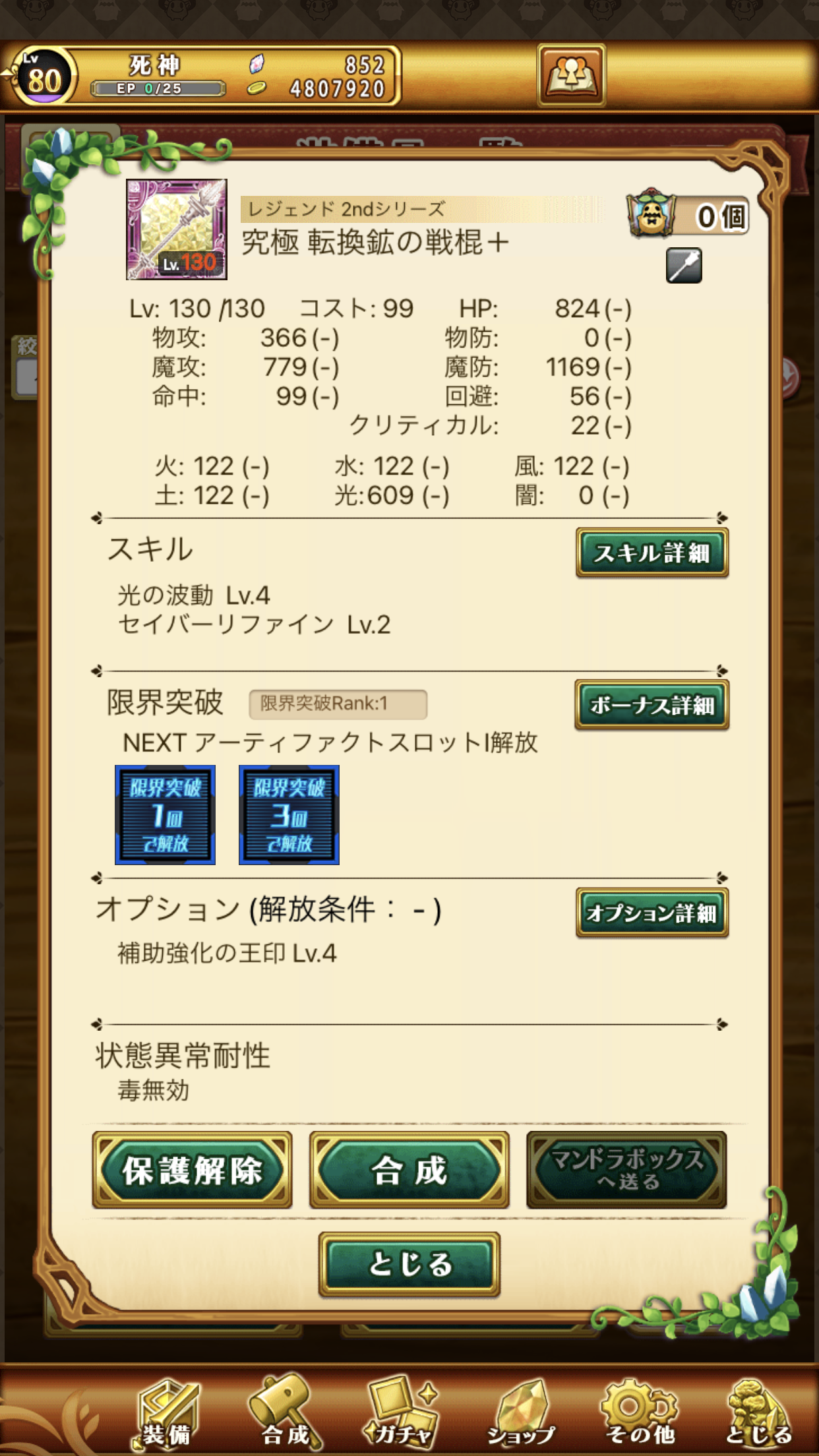This screenshot has height=1456, width=819.
Task: Open オプション詳細 option details
Action: click(652, 913)
